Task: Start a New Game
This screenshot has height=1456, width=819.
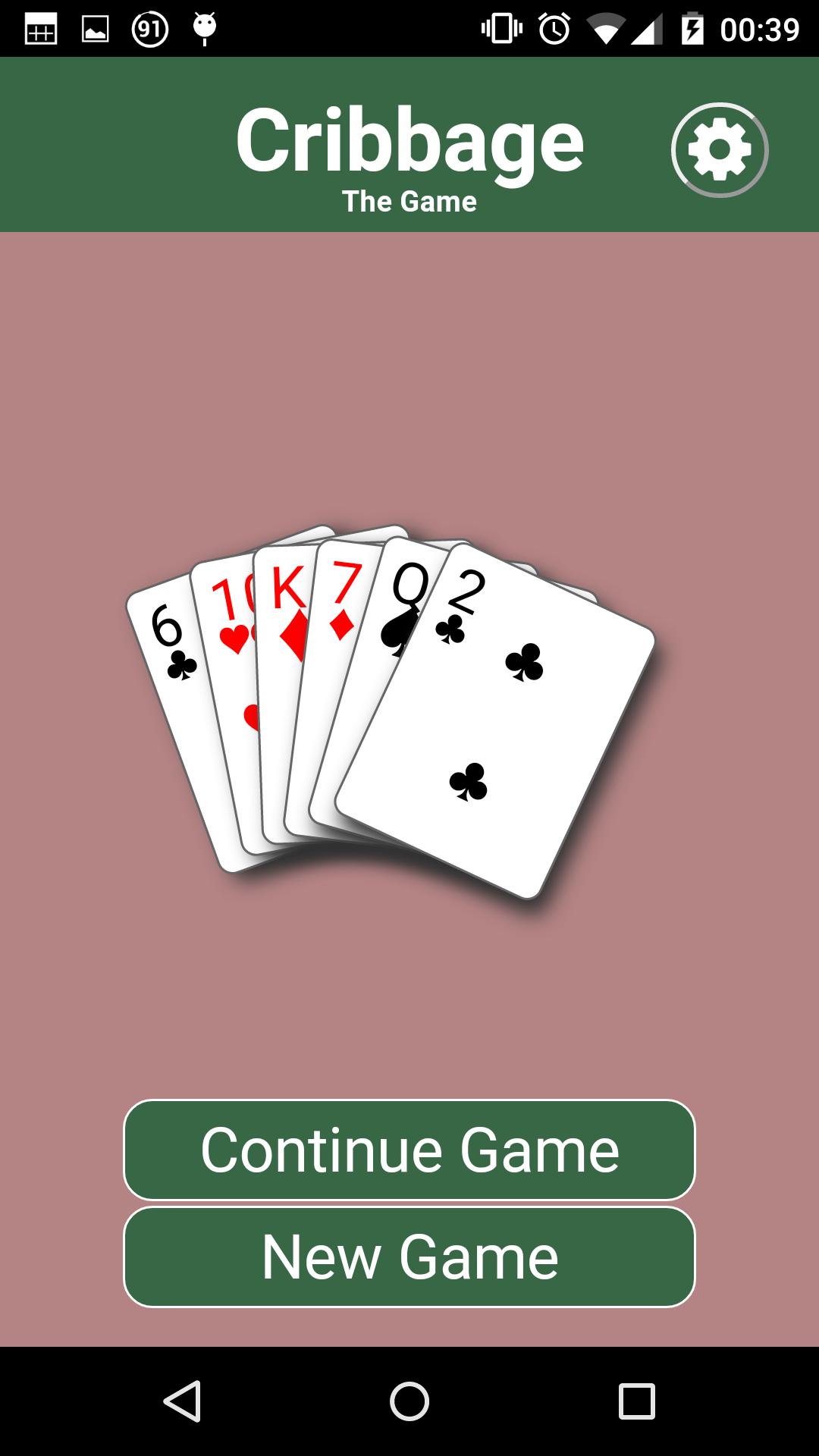Action: click(x=409, y=1257)
